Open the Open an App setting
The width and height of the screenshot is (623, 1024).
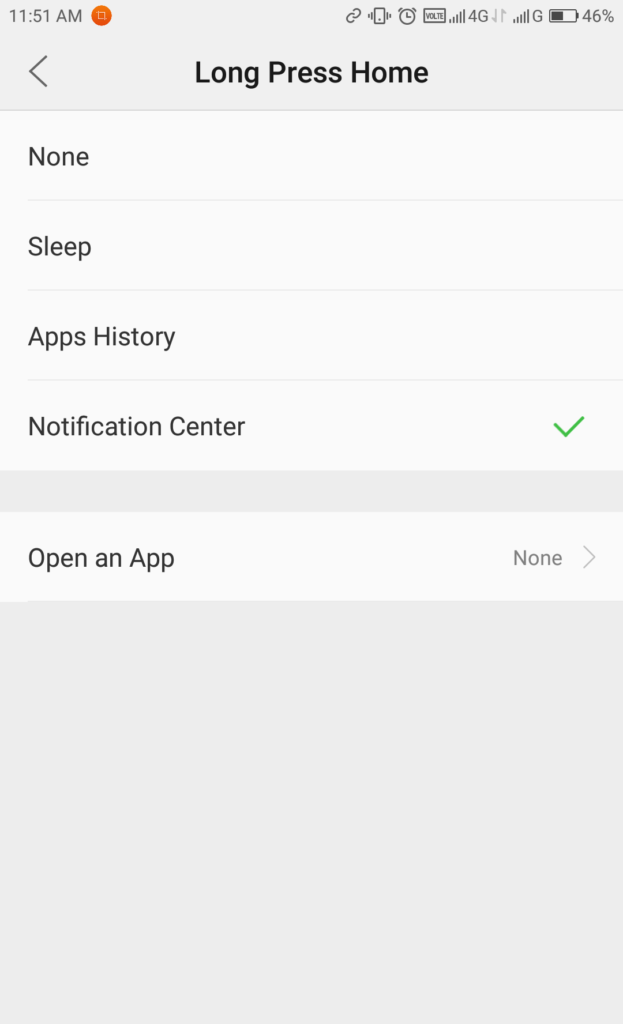312,558
